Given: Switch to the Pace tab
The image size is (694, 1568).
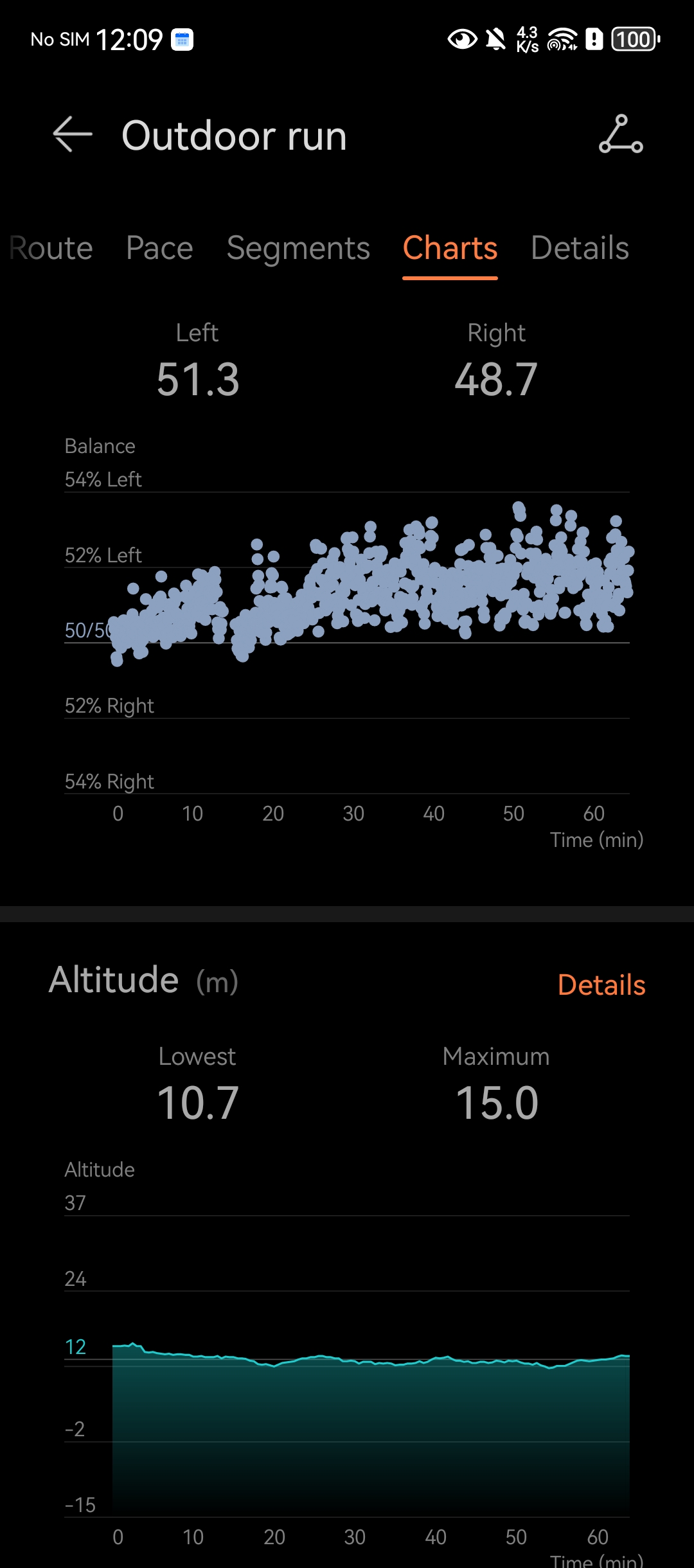Looking at the screenshot, I should pos(159,248).
